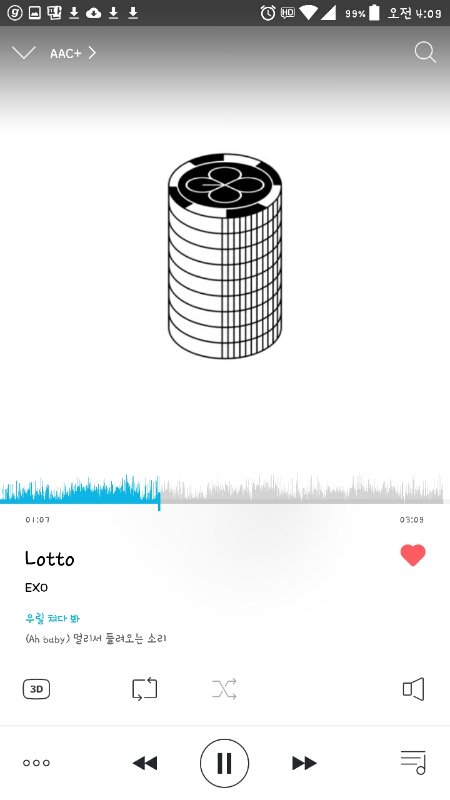Image resolution: width=450 pixels, height=800 pixels.
Task: Open the EXO artist name
Action: 36,588
